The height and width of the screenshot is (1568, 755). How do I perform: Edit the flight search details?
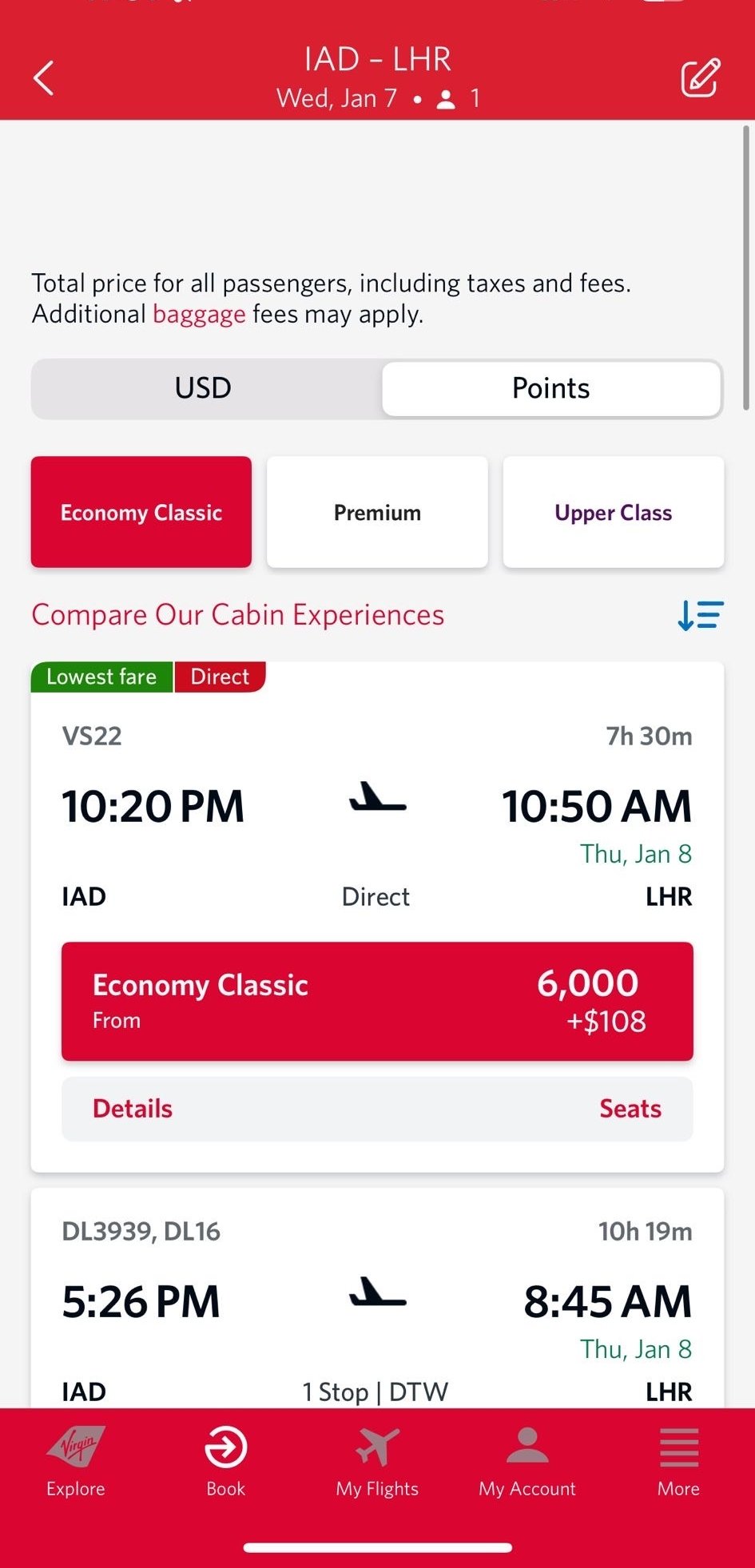700,78
